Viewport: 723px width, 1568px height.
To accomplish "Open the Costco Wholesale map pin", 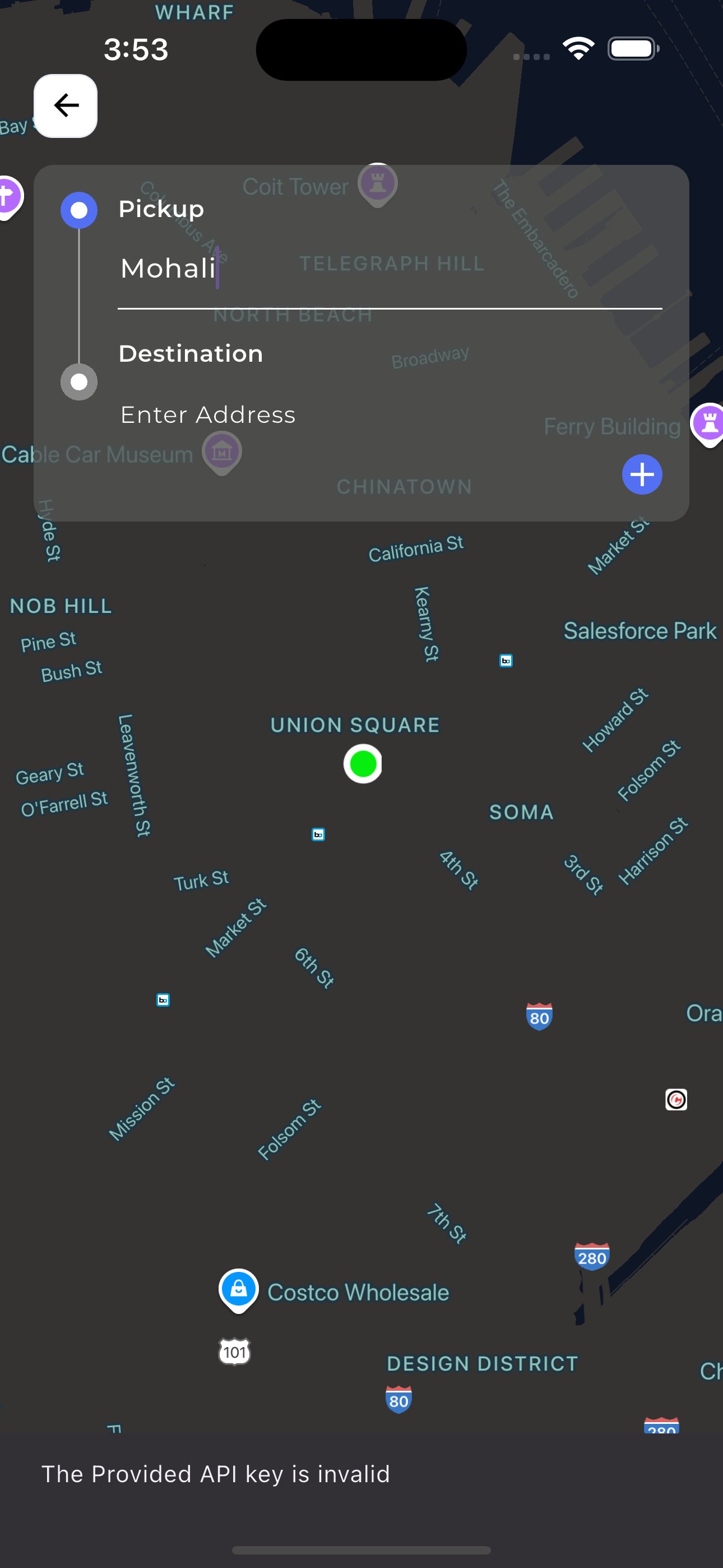I will pos(239,1289).
